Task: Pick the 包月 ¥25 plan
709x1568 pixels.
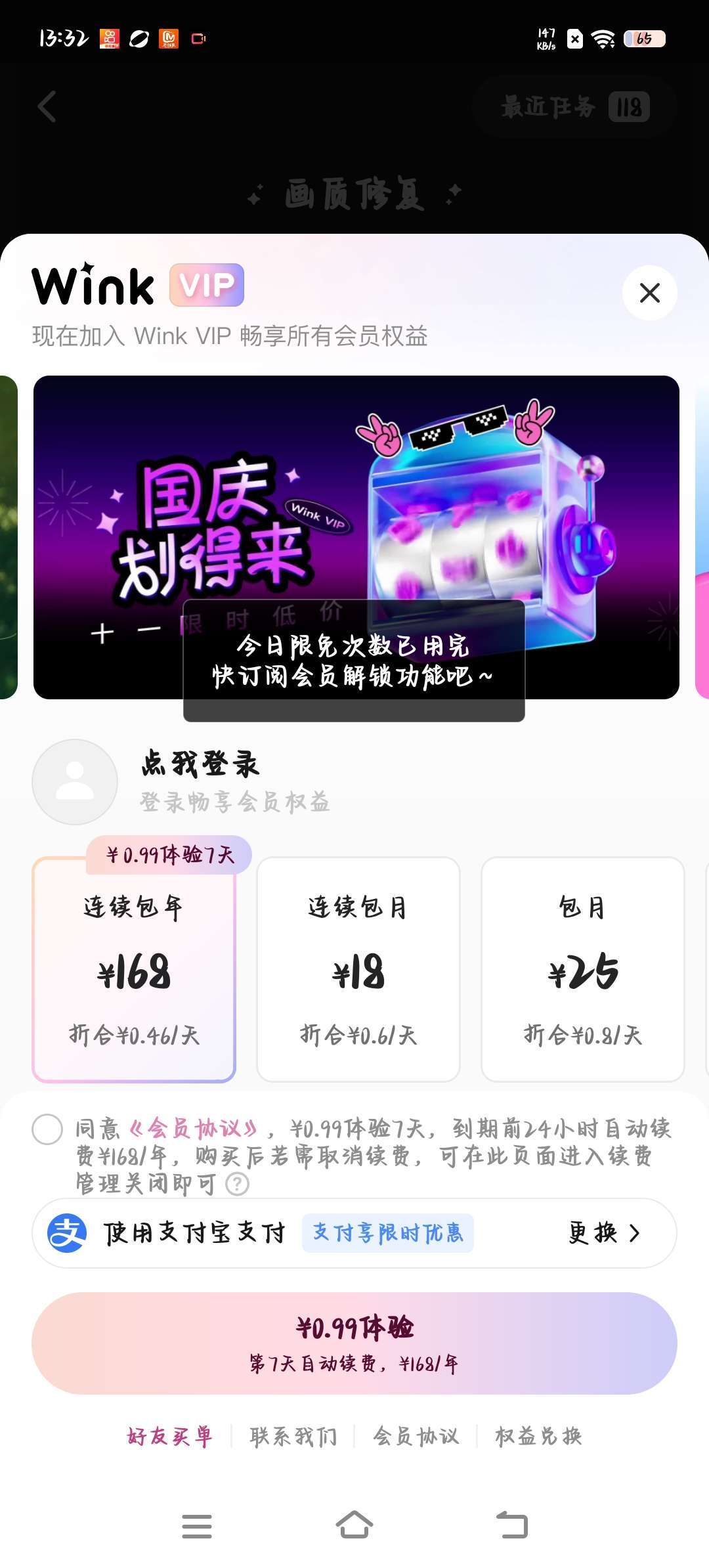Action: pos(582,969)
